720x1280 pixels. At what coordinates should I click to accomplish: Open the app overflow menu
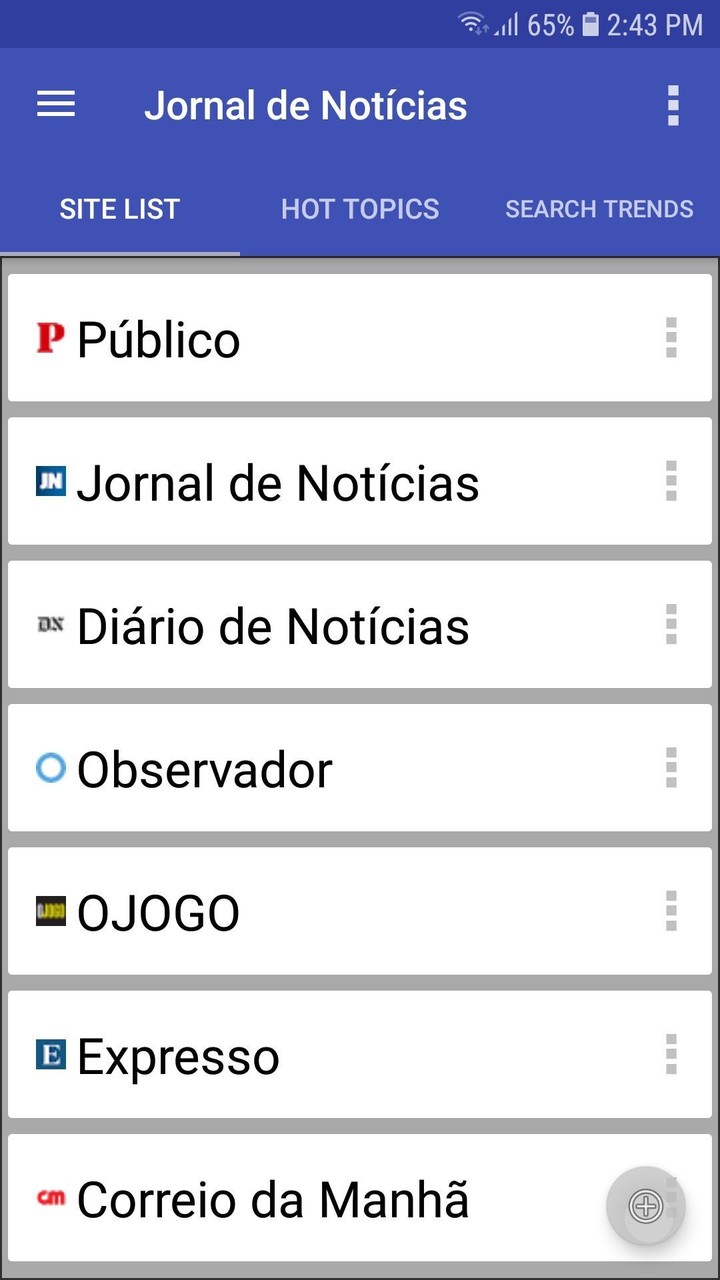click(673, 105)
